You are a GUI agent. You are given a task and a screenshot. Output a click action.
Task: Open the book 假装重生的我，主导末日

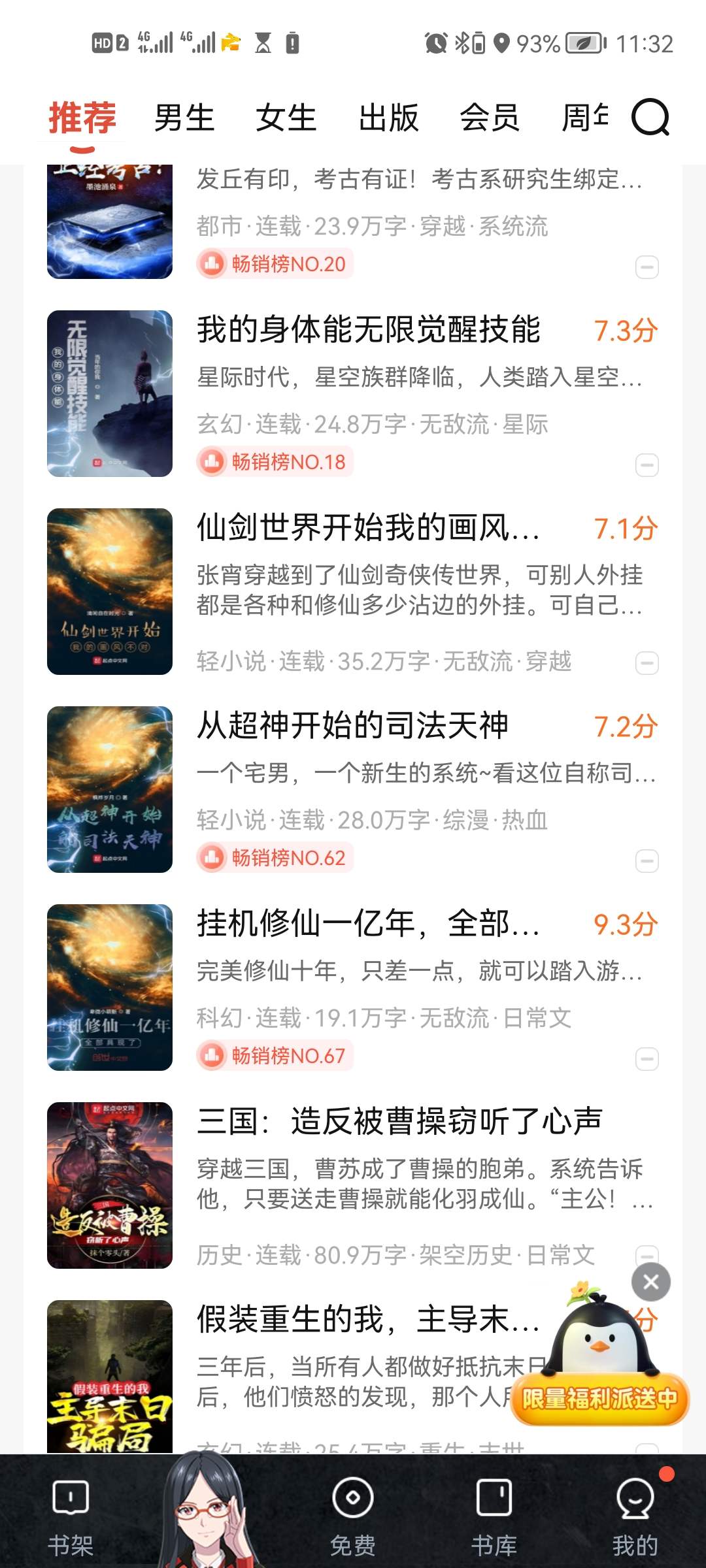[x=368, y=1319]
